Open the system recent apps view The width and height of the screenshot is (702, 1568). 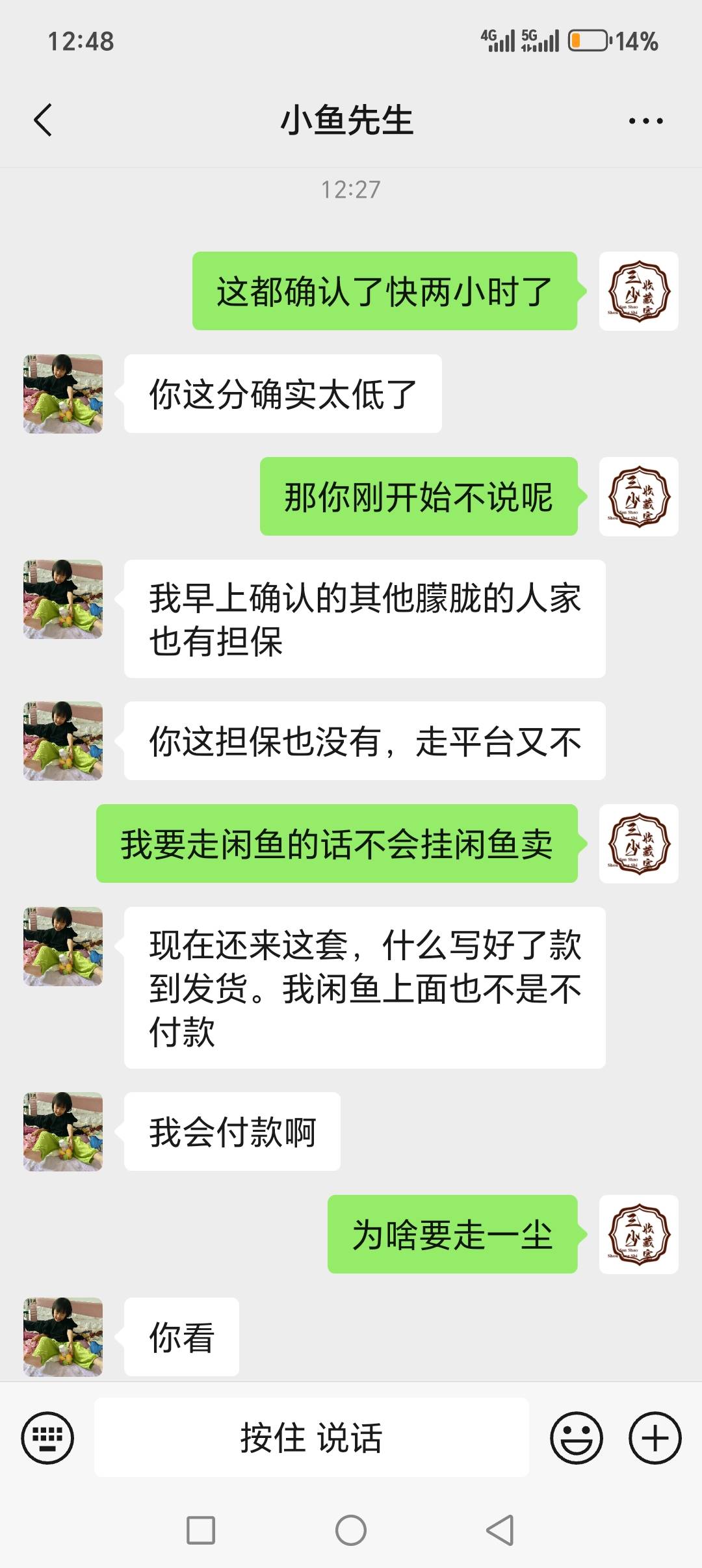click(x=201, y=1530)
